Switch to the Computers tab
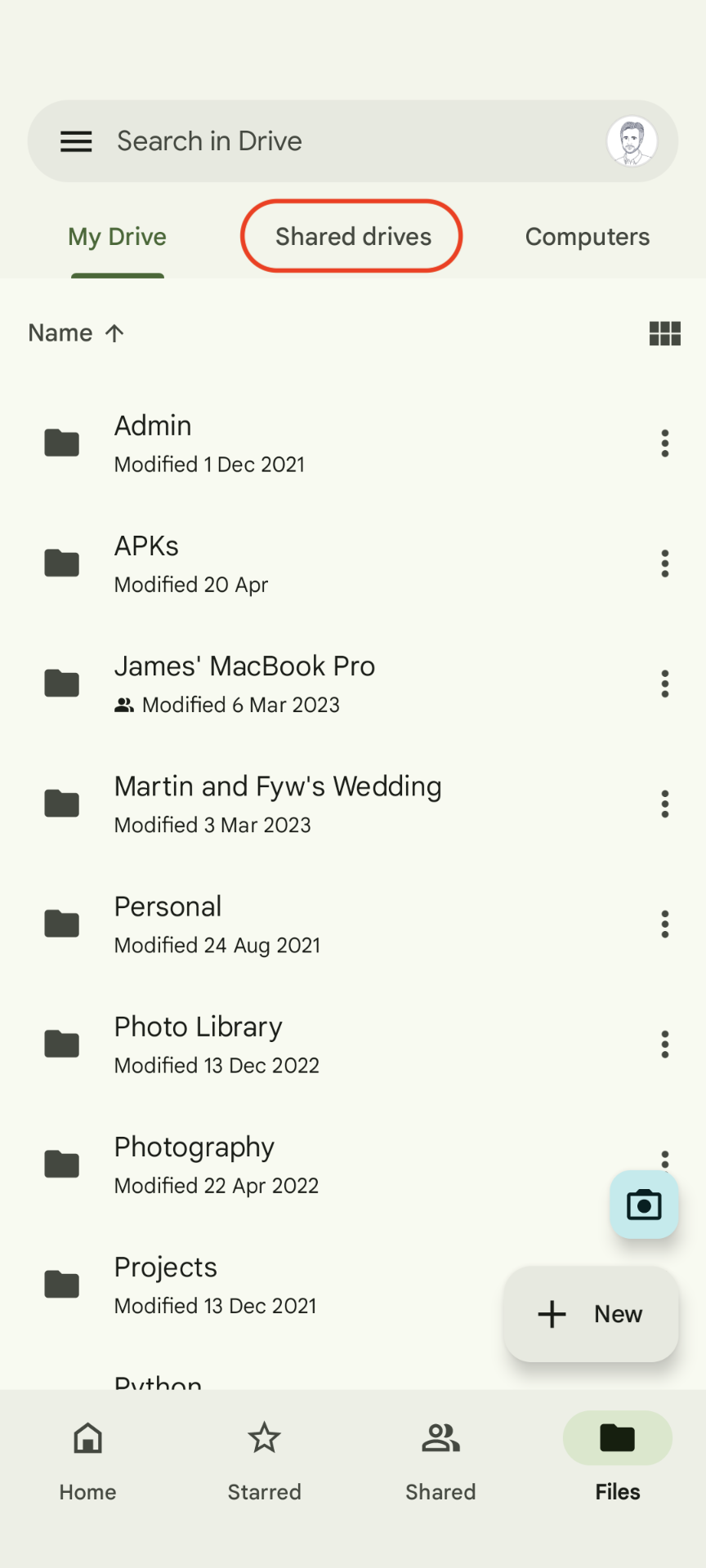 (587, 237)
